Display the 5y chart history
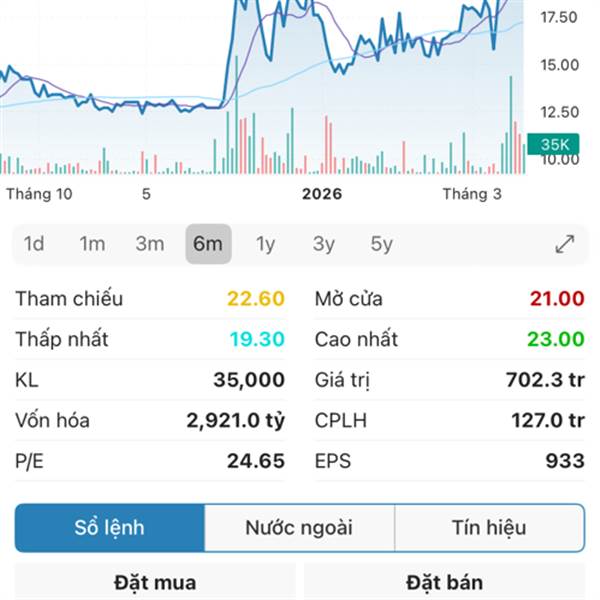 381,244
